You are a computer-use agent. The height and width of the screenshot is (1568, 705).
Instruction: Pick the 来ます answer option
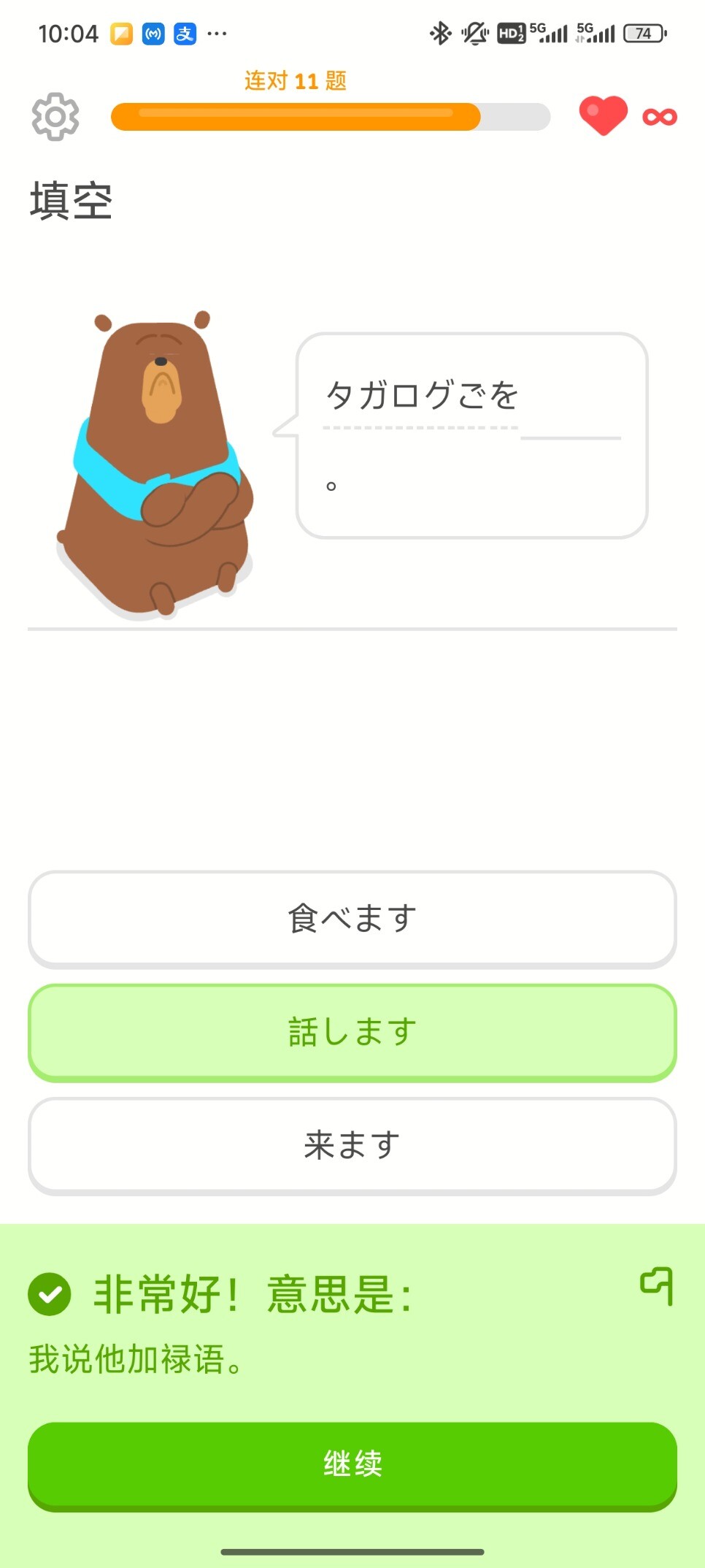[x=352, y=1145]
